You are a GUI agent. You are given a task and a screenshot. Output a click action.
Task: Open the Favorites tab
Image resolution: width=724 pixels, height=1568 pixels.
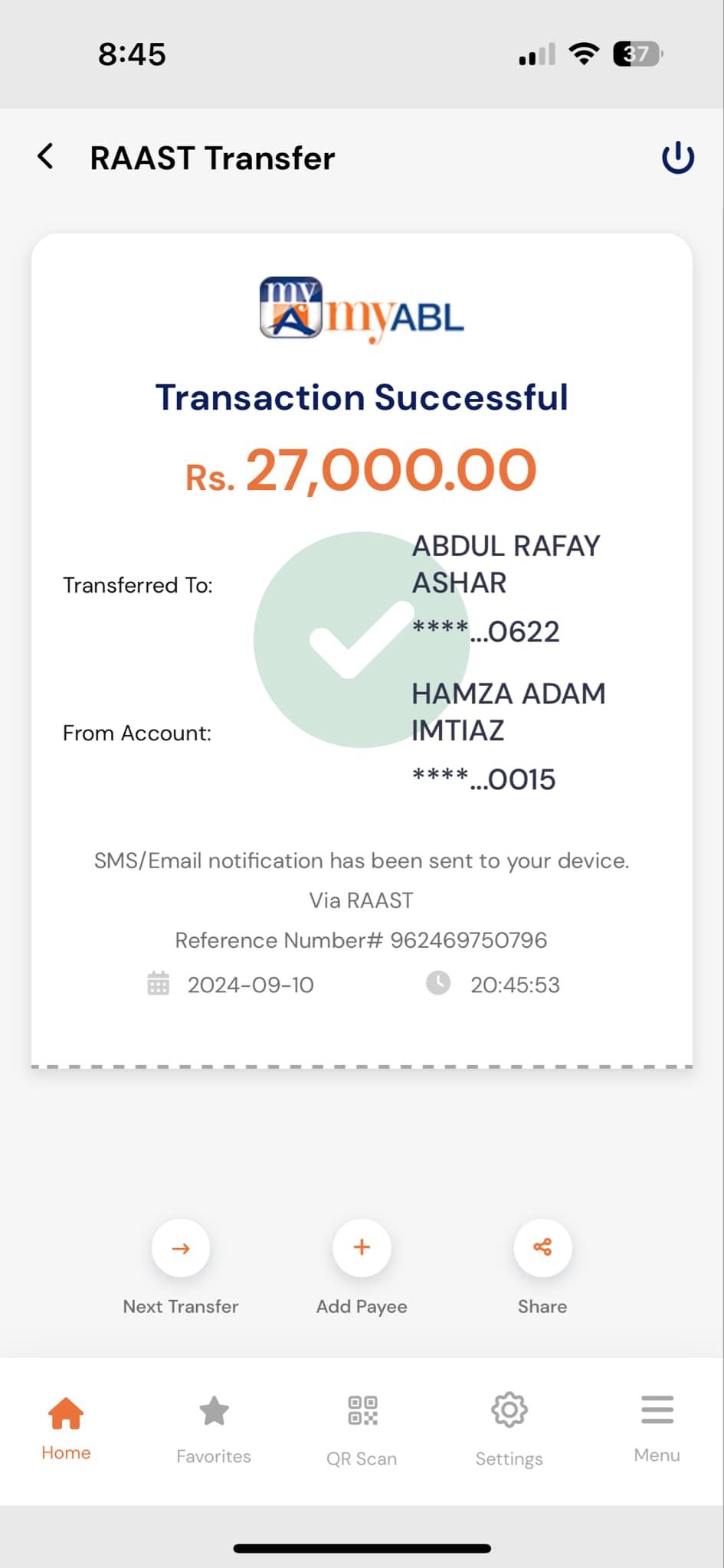tap(214, 1429)
